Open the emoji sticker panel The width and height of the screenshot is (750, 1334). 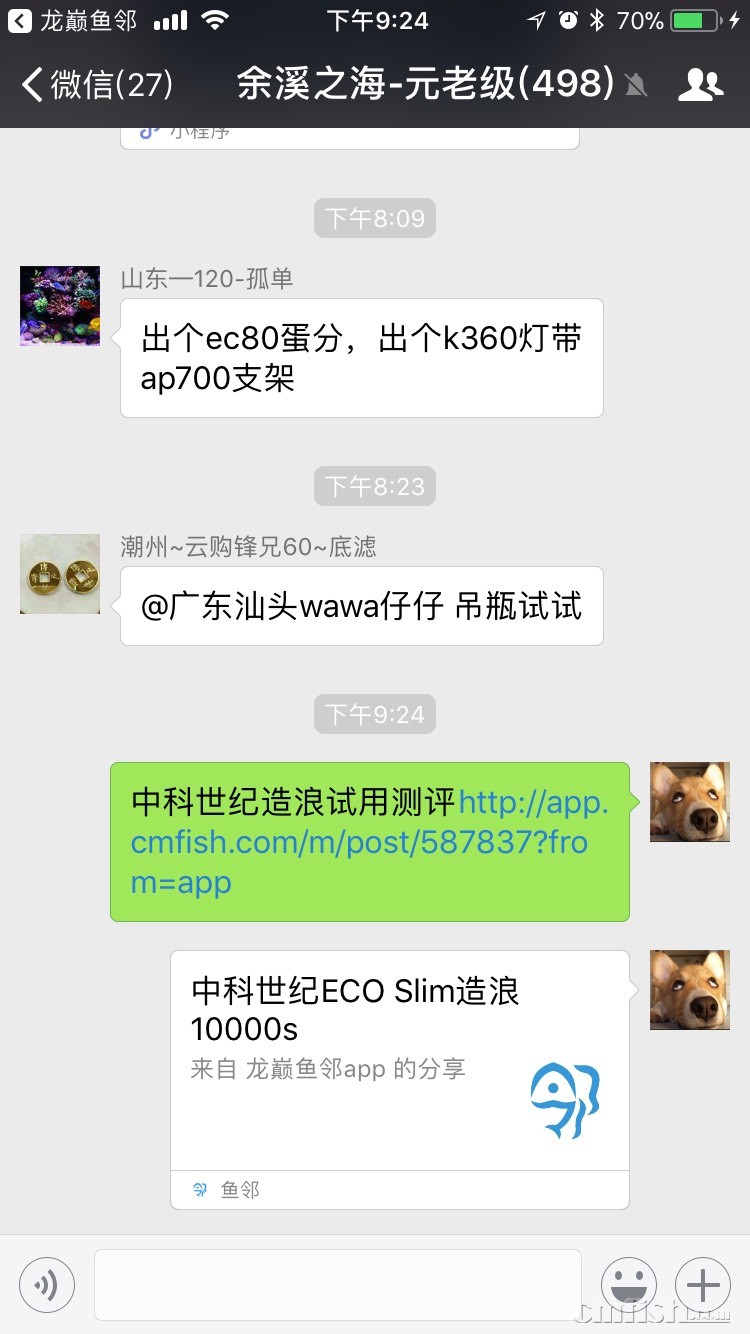point(629,1285)
